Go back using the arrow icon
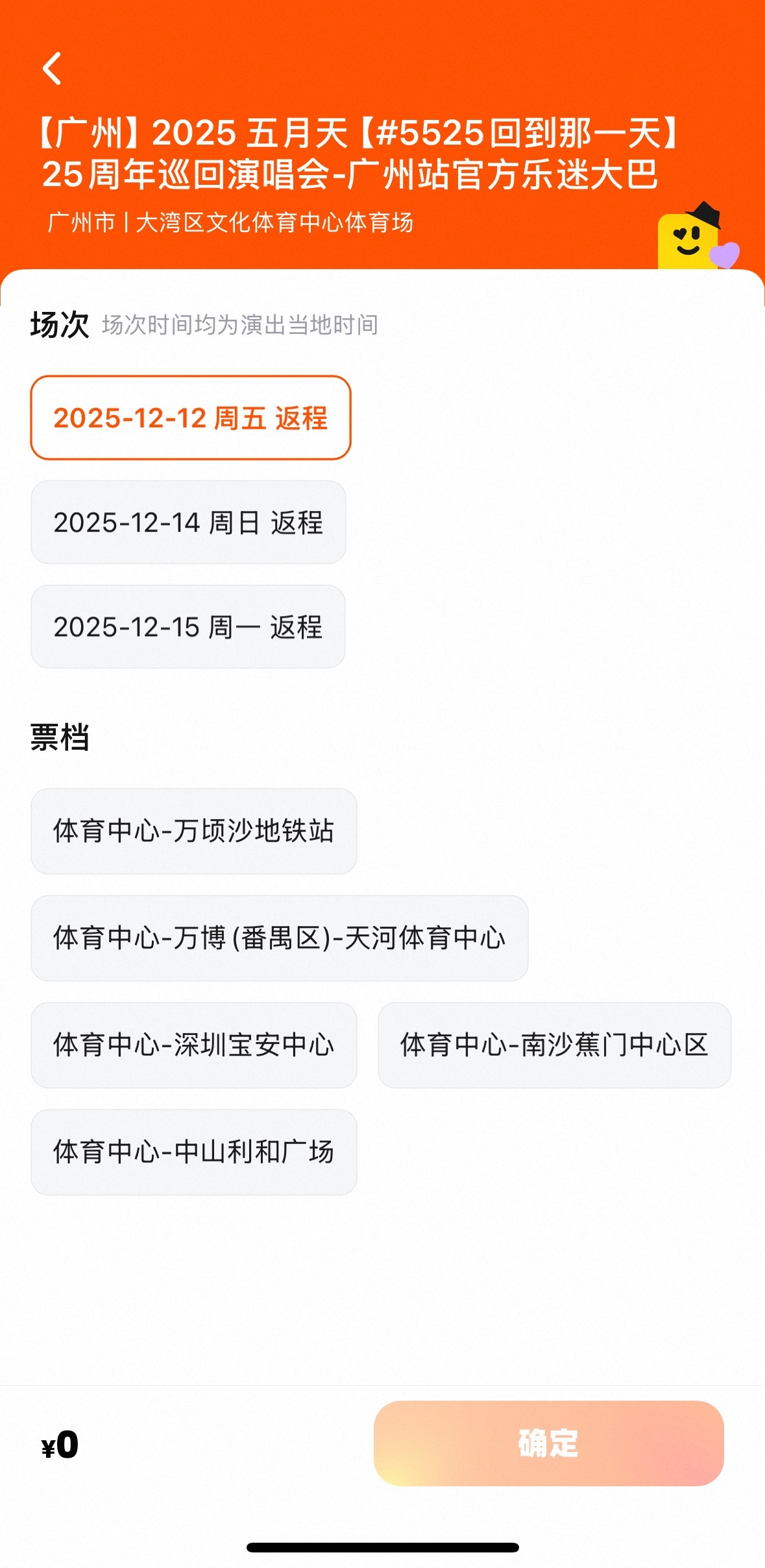This screenshot has width=765, height=1568. pos(52,69)
